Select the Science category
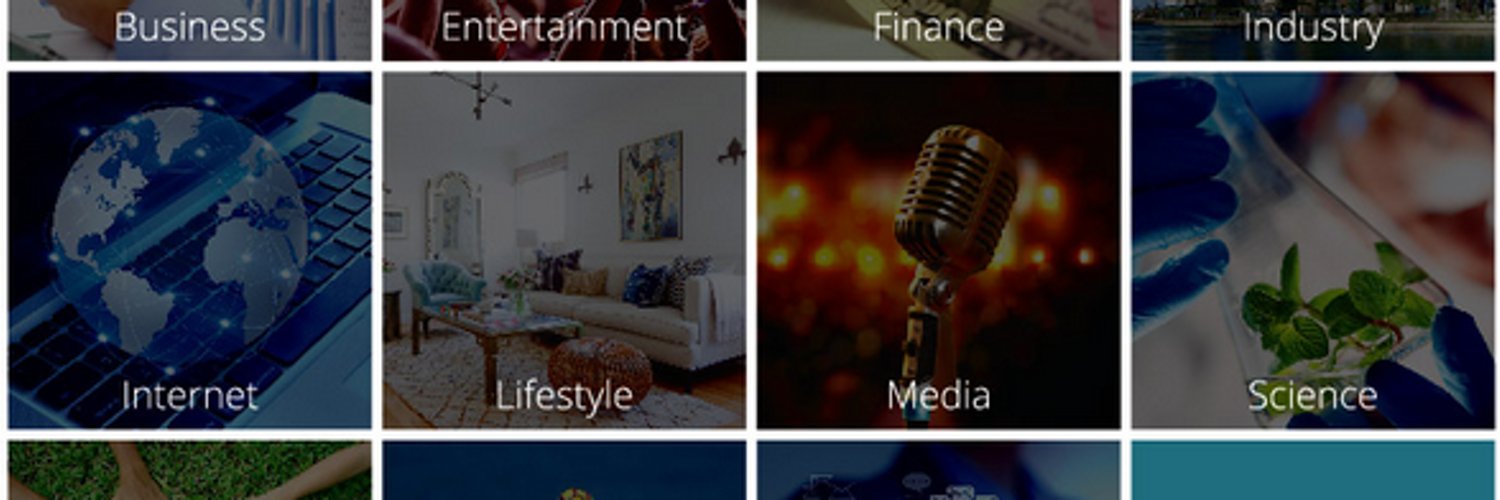 tap(1312, 250)
